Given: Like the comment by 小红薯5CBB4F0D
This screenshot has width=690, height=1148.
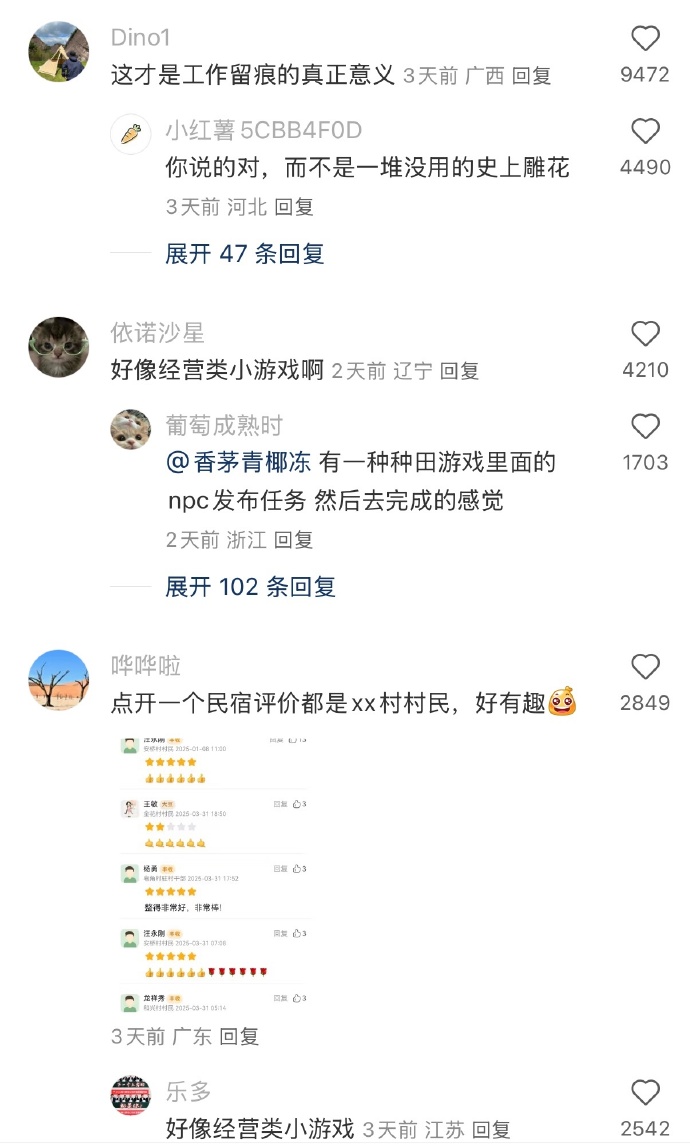Looking at the screenshot, I should click(x=645, y=131).
